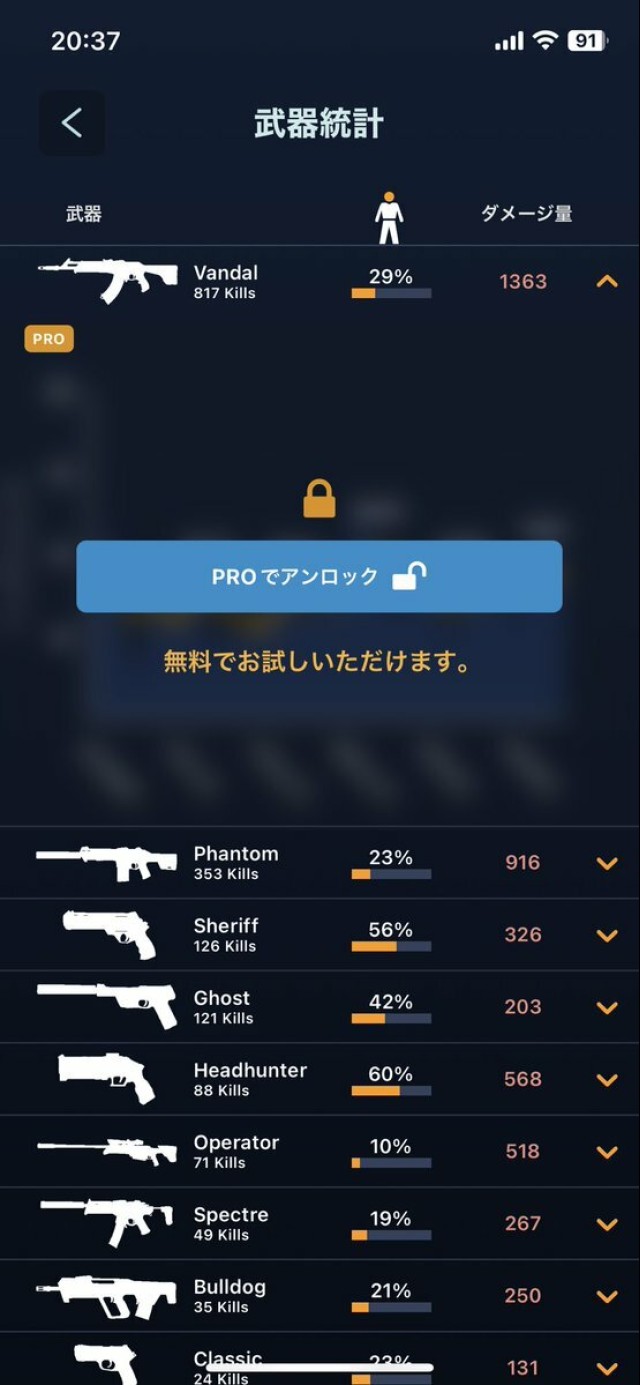Tap the PROでアンロック button
640x1385 pixels.
319,576
